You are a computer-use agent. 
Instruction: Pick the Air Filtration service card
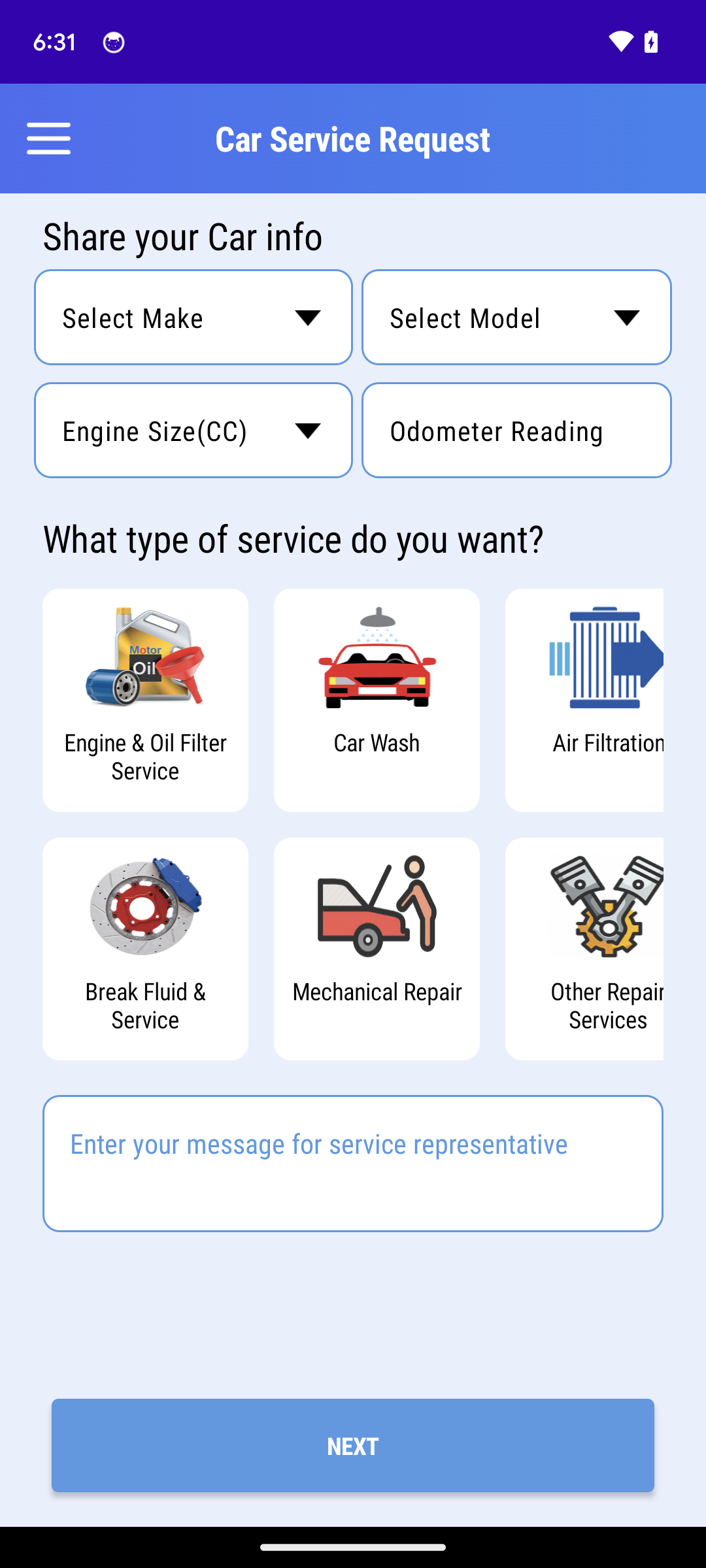(x=585, y=700)
